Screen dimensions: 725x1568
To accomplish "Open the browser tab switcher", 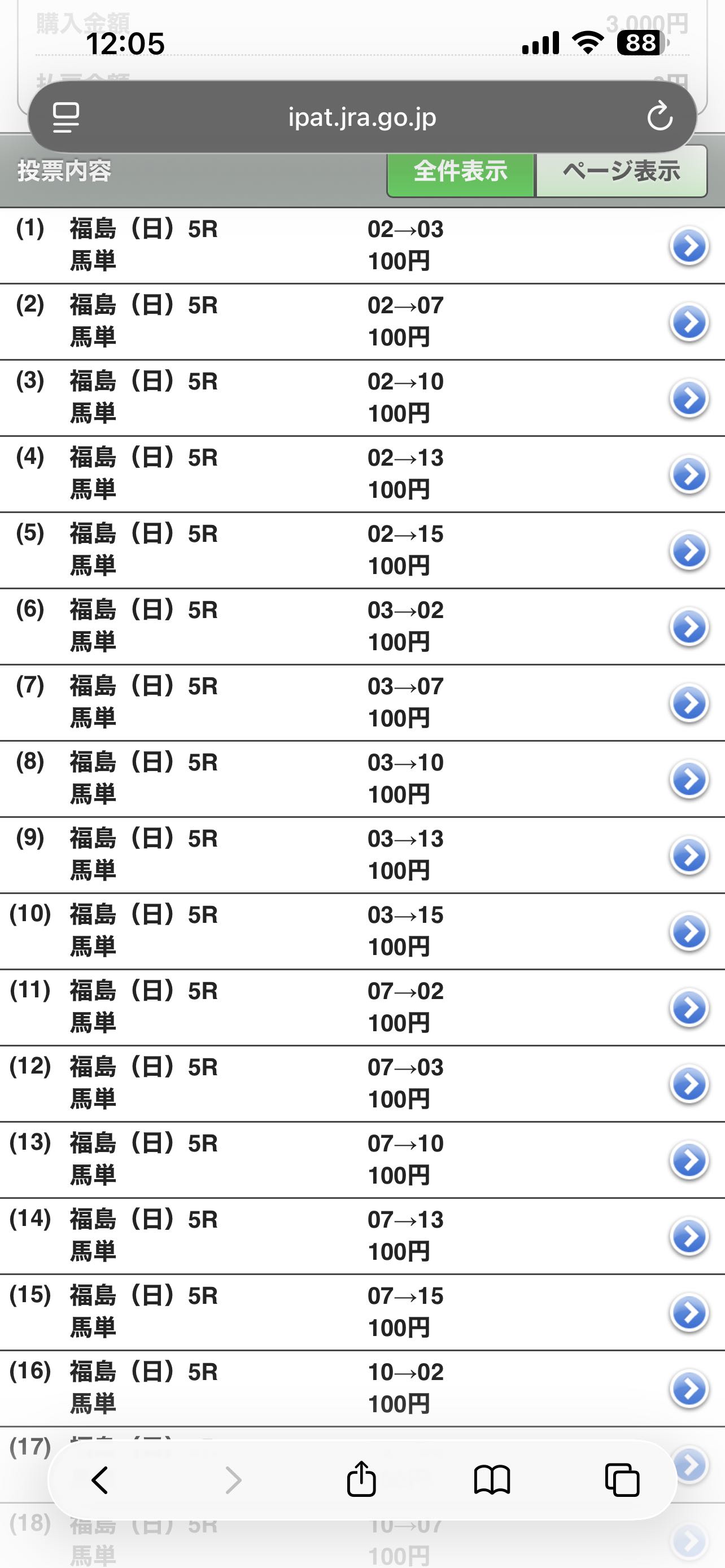I will point(622,1480).
